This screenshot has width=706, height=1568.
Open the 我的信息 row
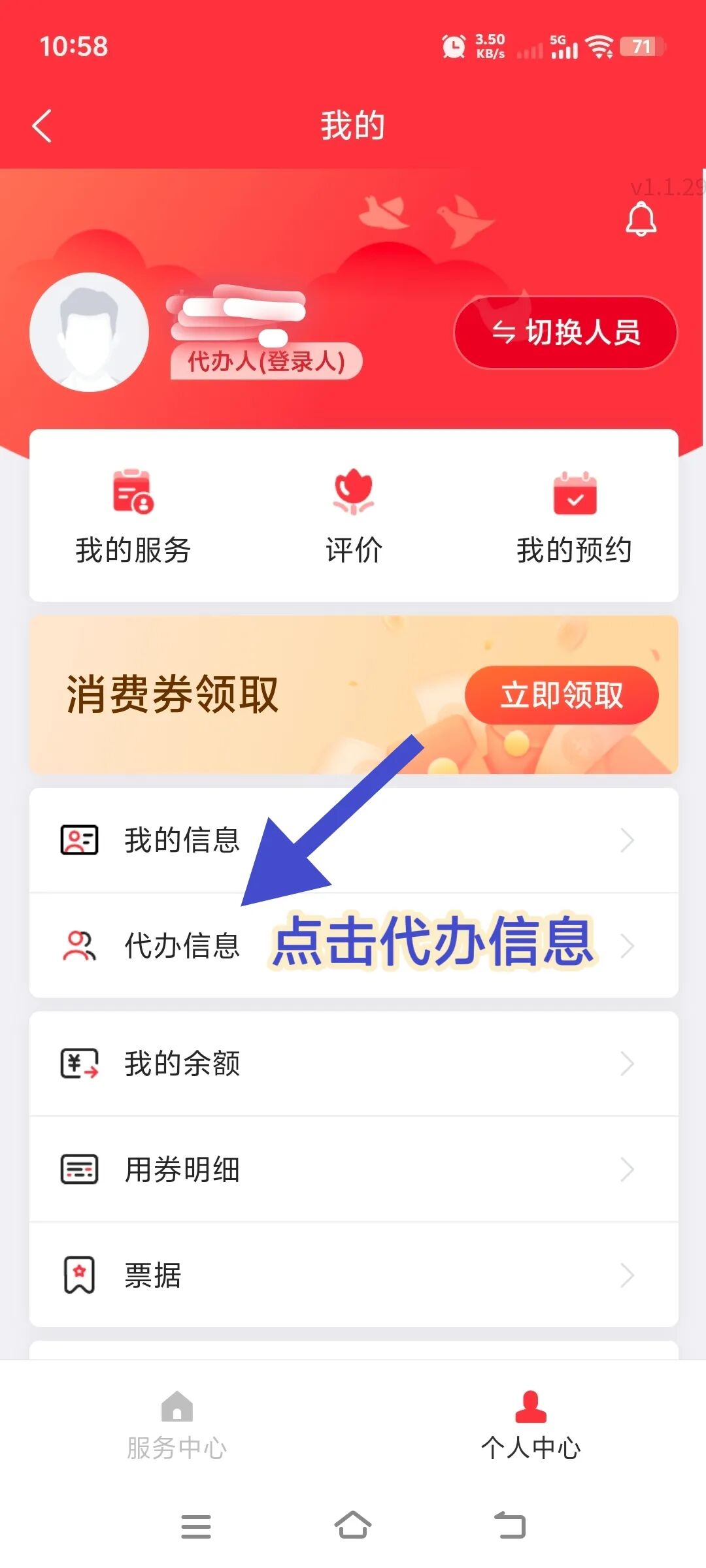pyautogui.click(x=353, y=840)
